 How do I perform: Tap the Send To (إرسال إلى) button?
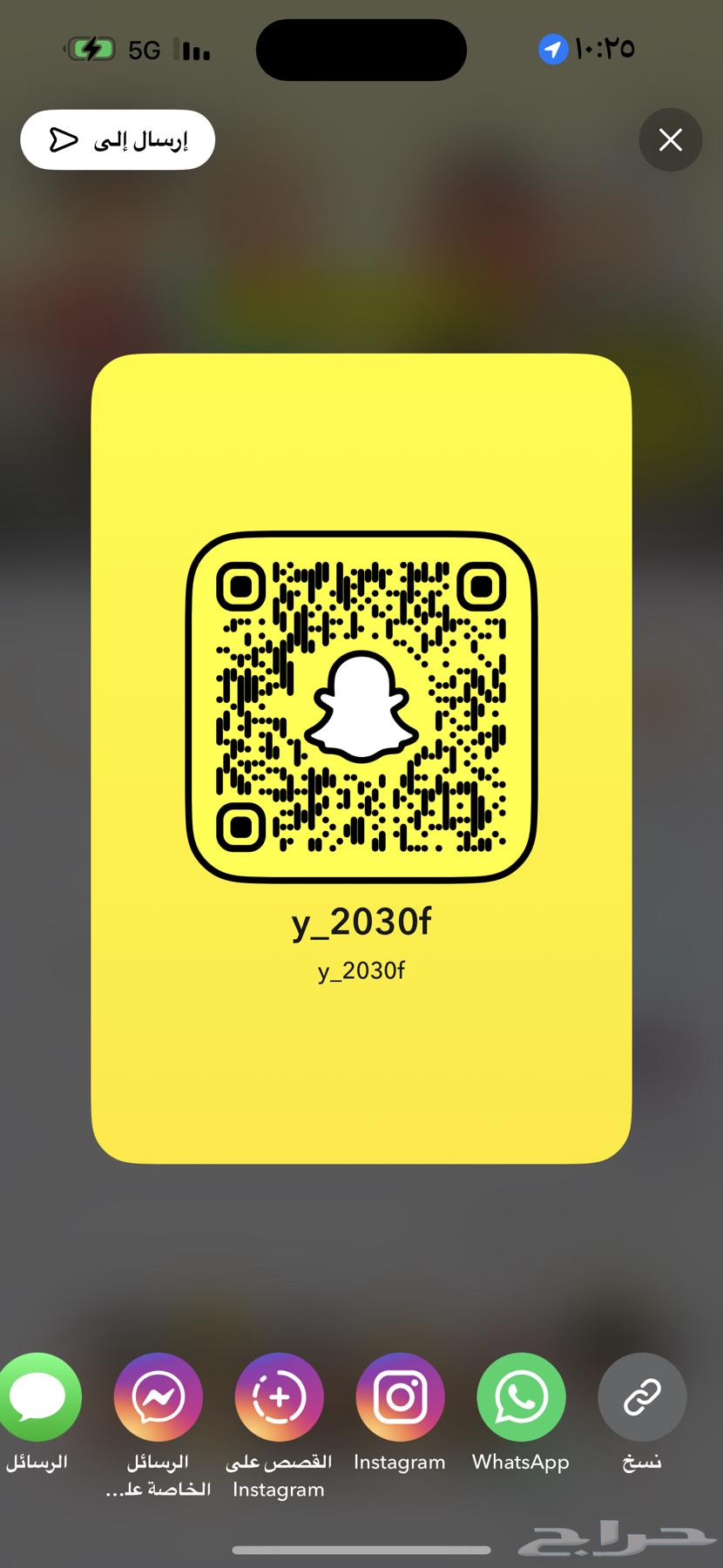118,139
